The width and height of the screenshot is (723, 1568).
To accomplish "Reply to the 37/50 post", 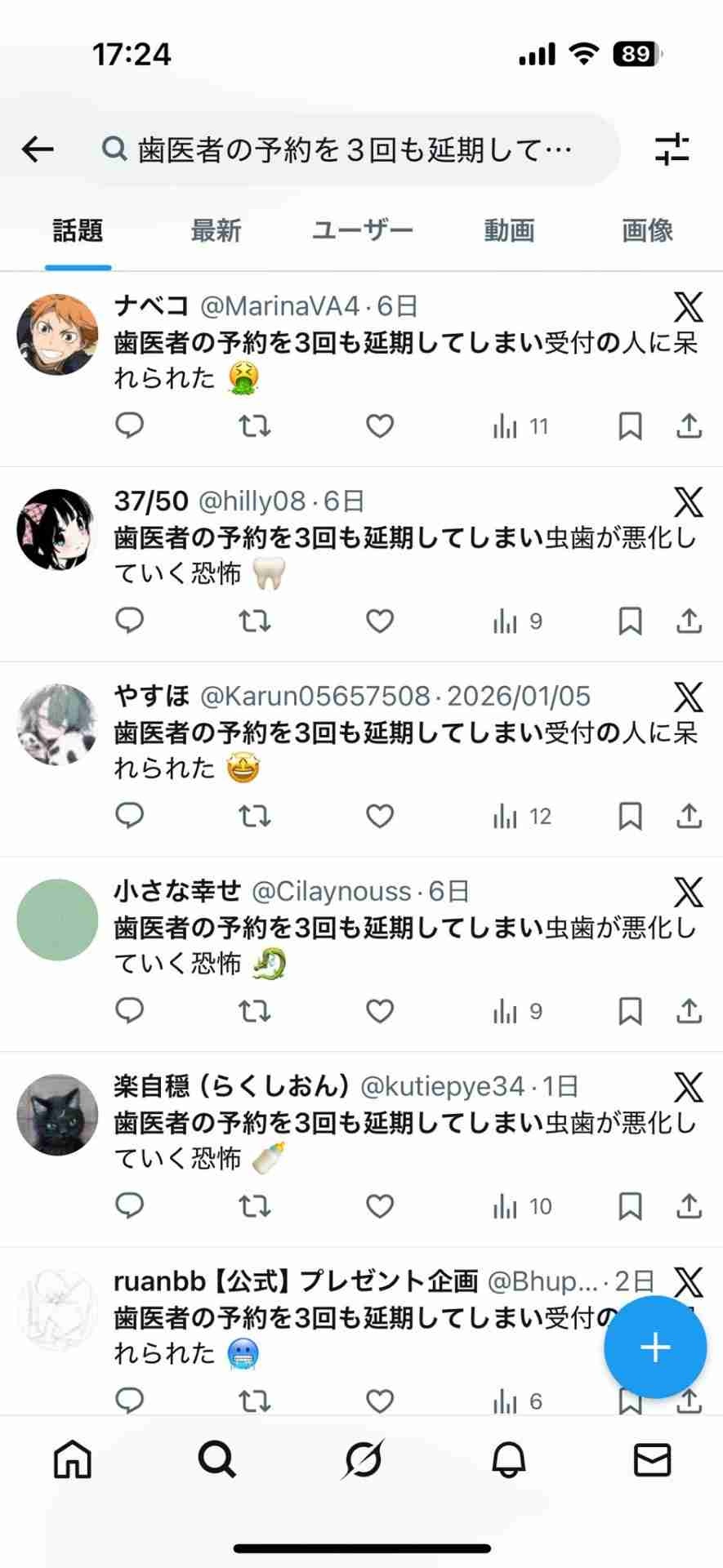I will (130, 621).
